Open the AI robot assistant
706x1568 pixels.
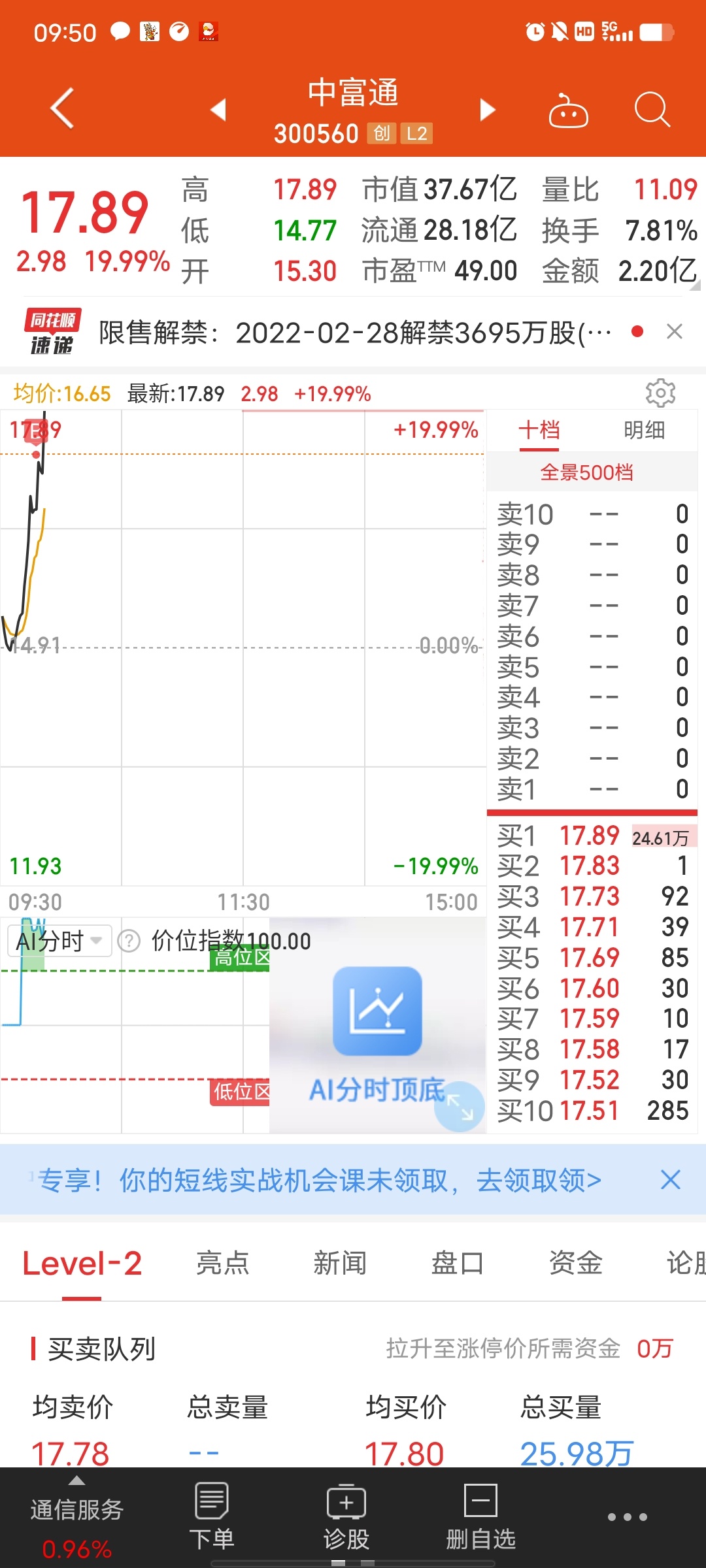pos(568,109)
